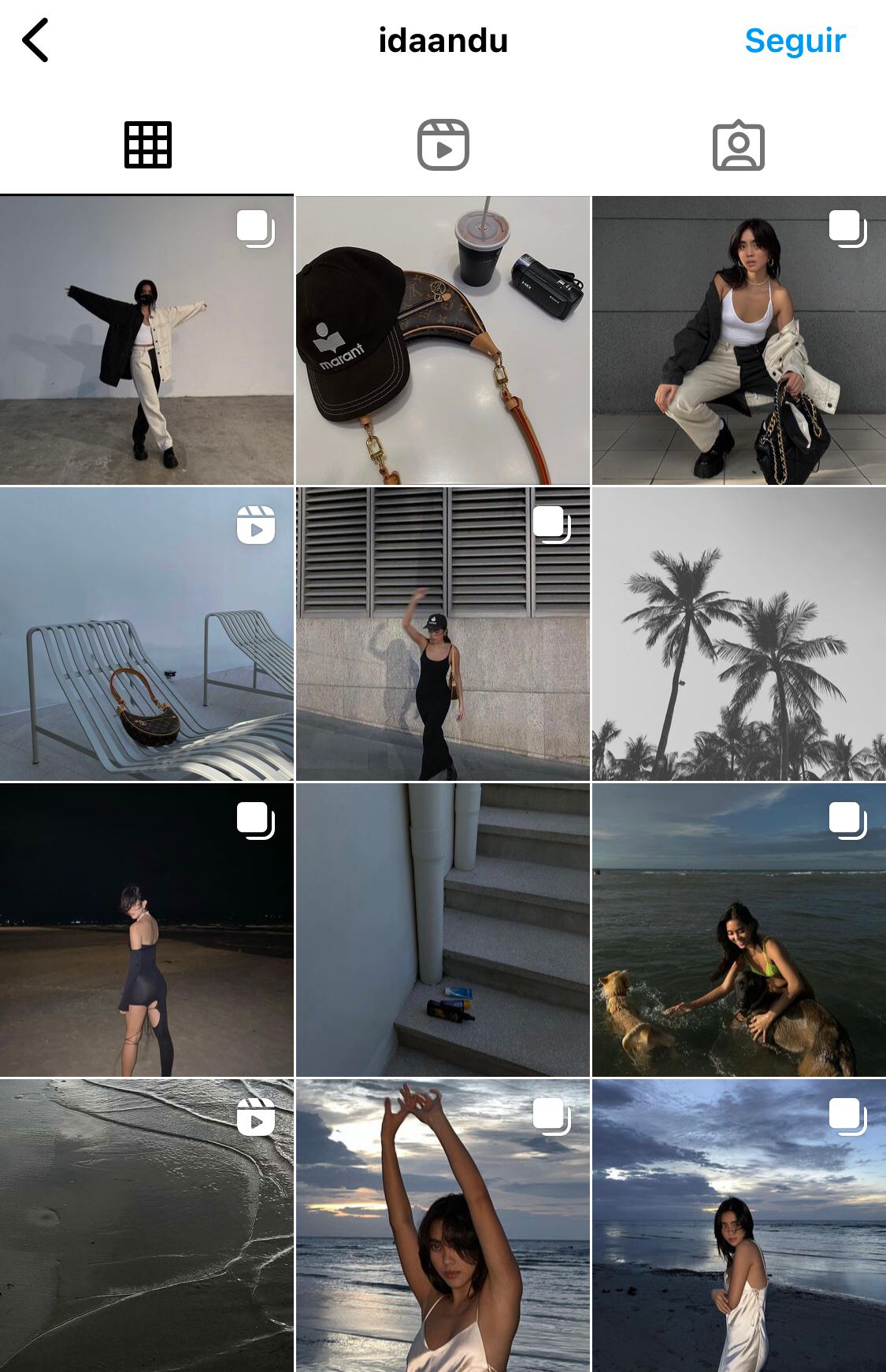
Task: View the grayscale palm trees photo
Action: coord(739,634)
